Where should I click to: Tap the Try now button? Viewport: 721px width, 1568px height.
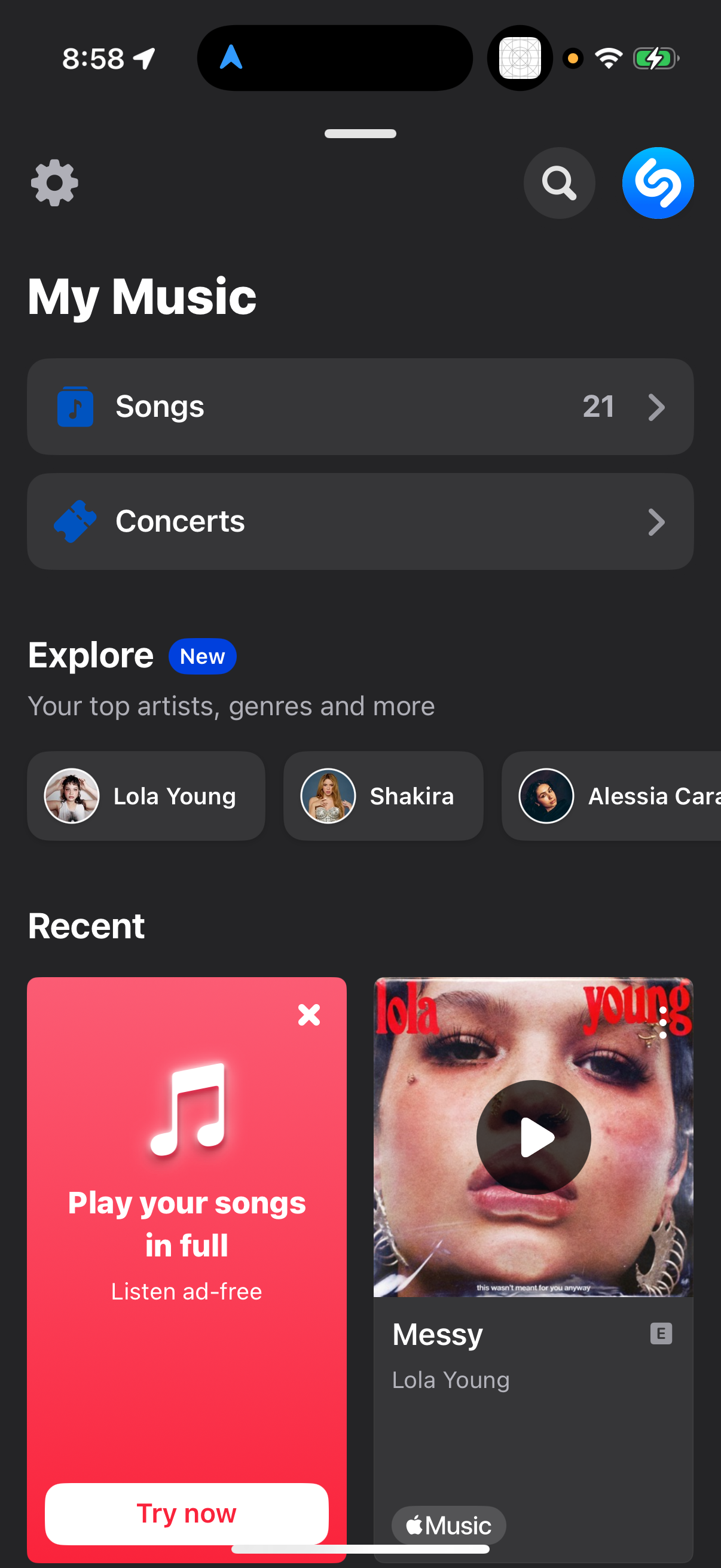click(x=186, y=1513)
